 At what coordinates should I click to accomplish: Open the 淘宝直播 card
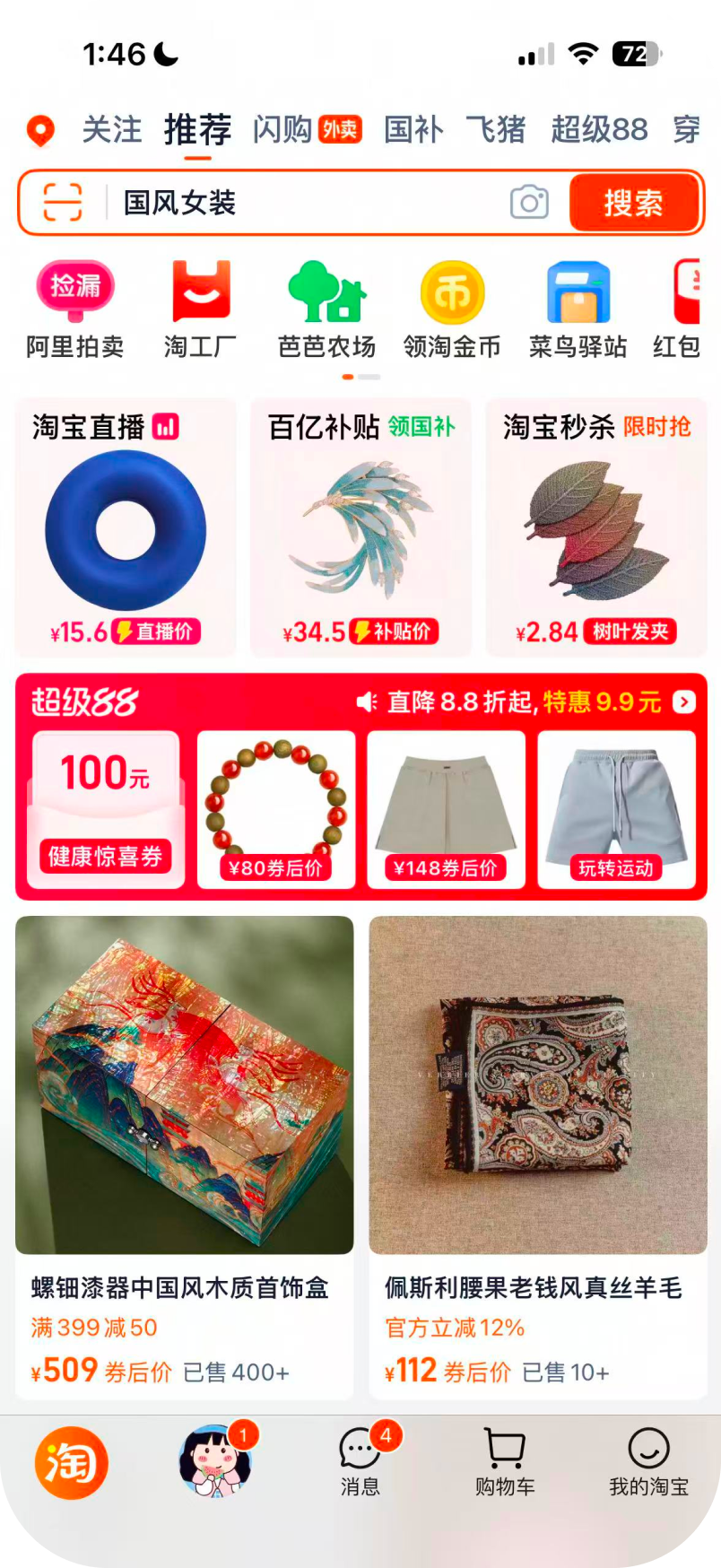126,527
